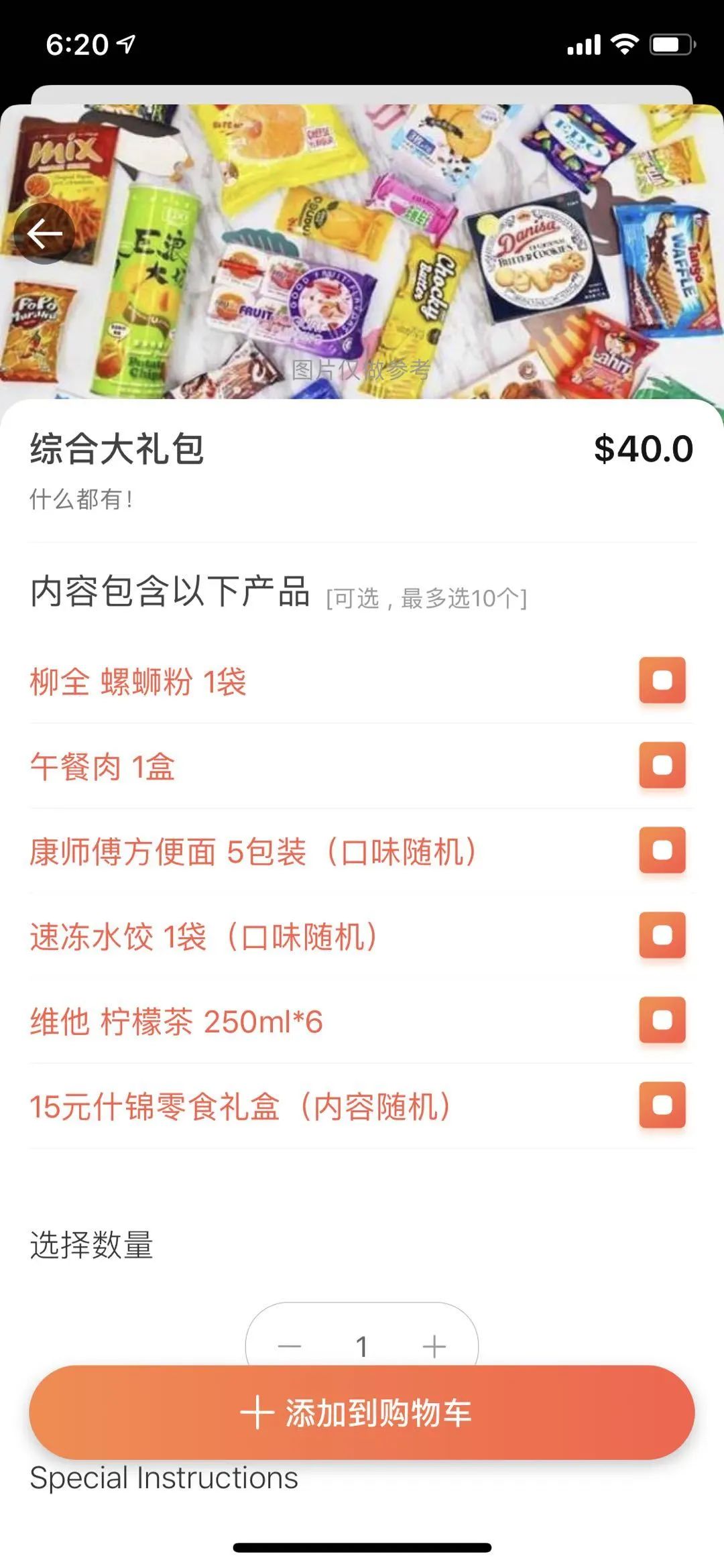Select the 午餐肉 1盒 checkbox
Screen dimensions: 724x1568
tap(663, 765)
